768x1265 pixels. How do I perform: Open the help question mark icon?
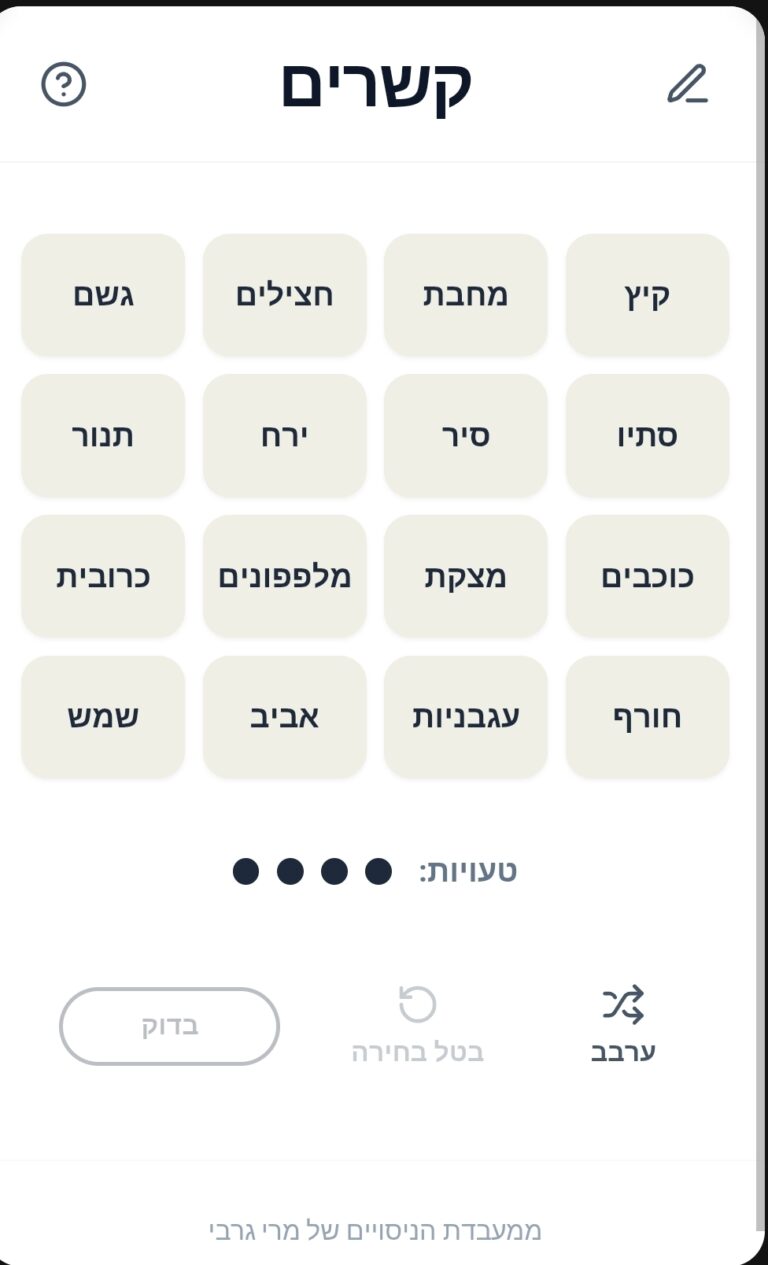coord(64,85)
